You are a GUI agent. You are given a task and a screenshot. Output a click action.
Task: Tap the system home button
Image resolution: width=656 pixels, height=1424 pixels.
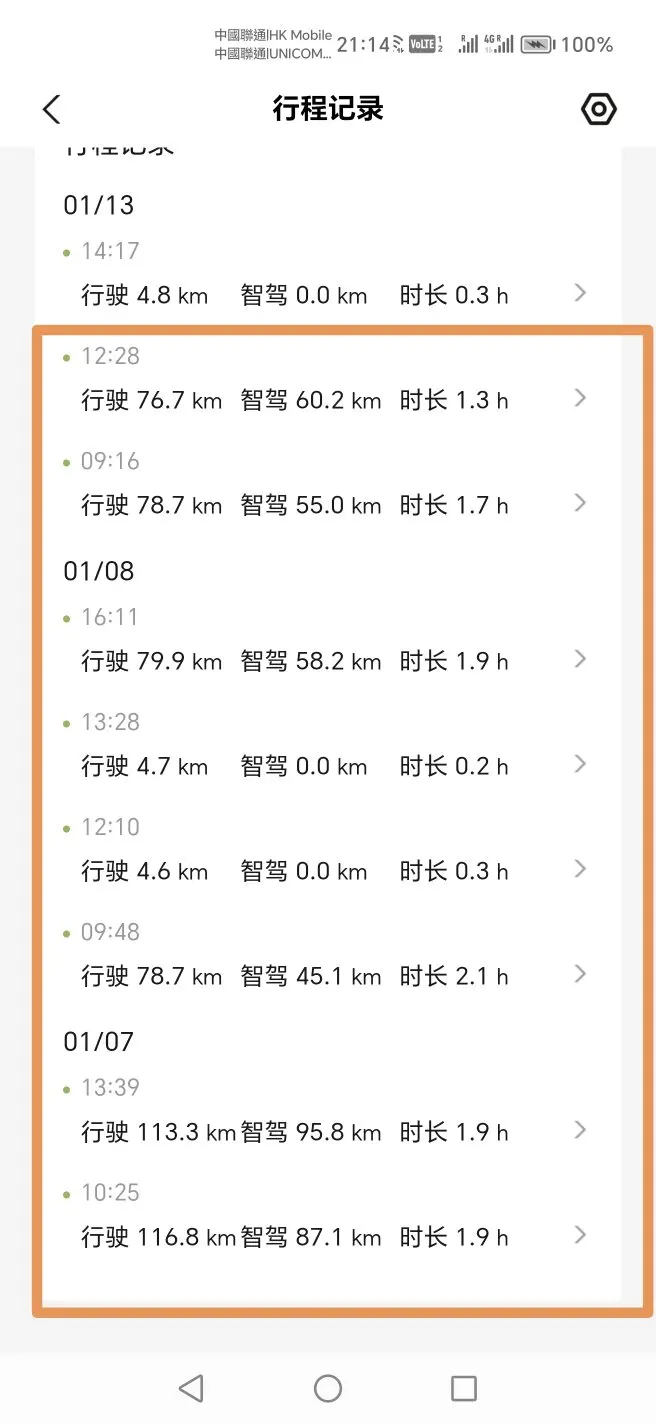(x=328, y=1388)
